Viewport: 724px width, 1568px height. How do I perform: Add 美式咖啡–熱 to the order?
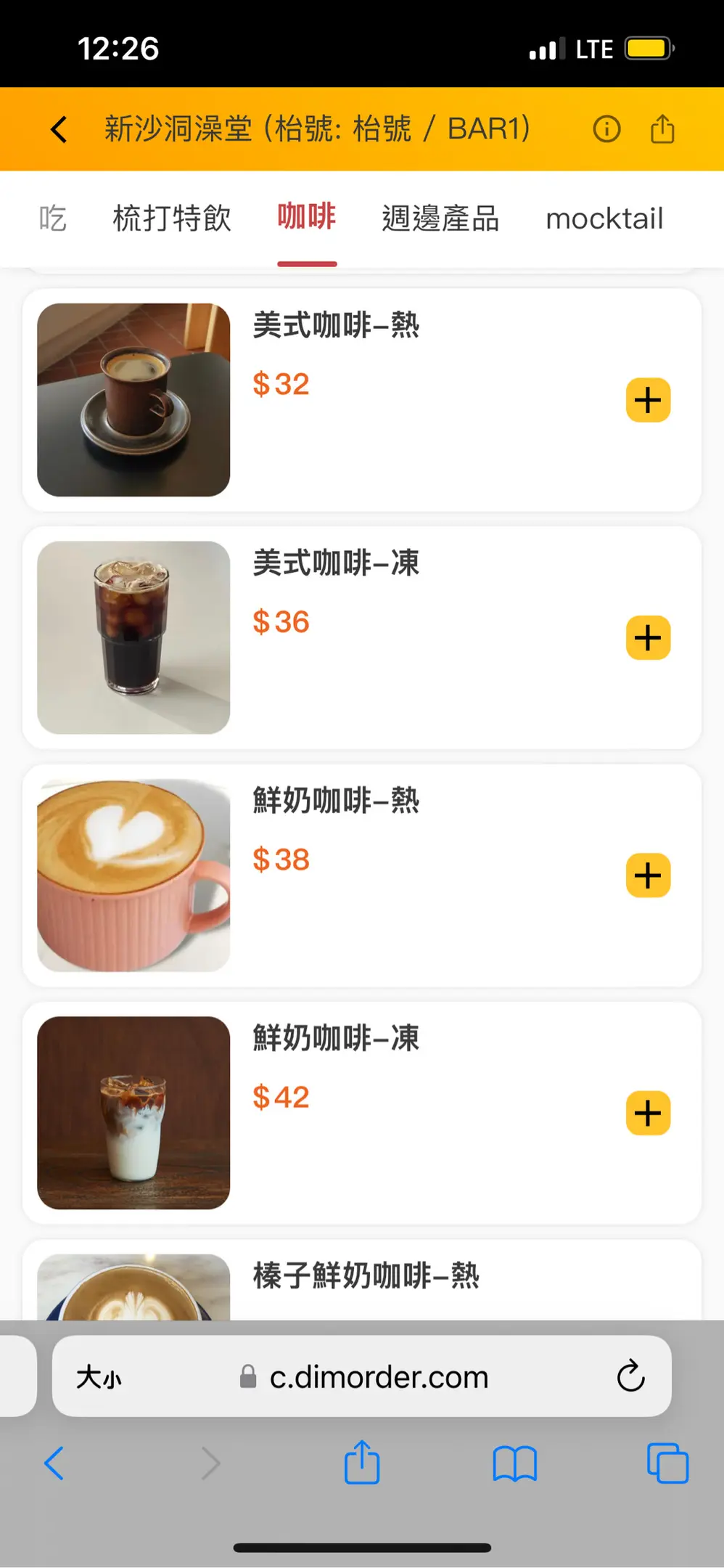pos(648,400)
